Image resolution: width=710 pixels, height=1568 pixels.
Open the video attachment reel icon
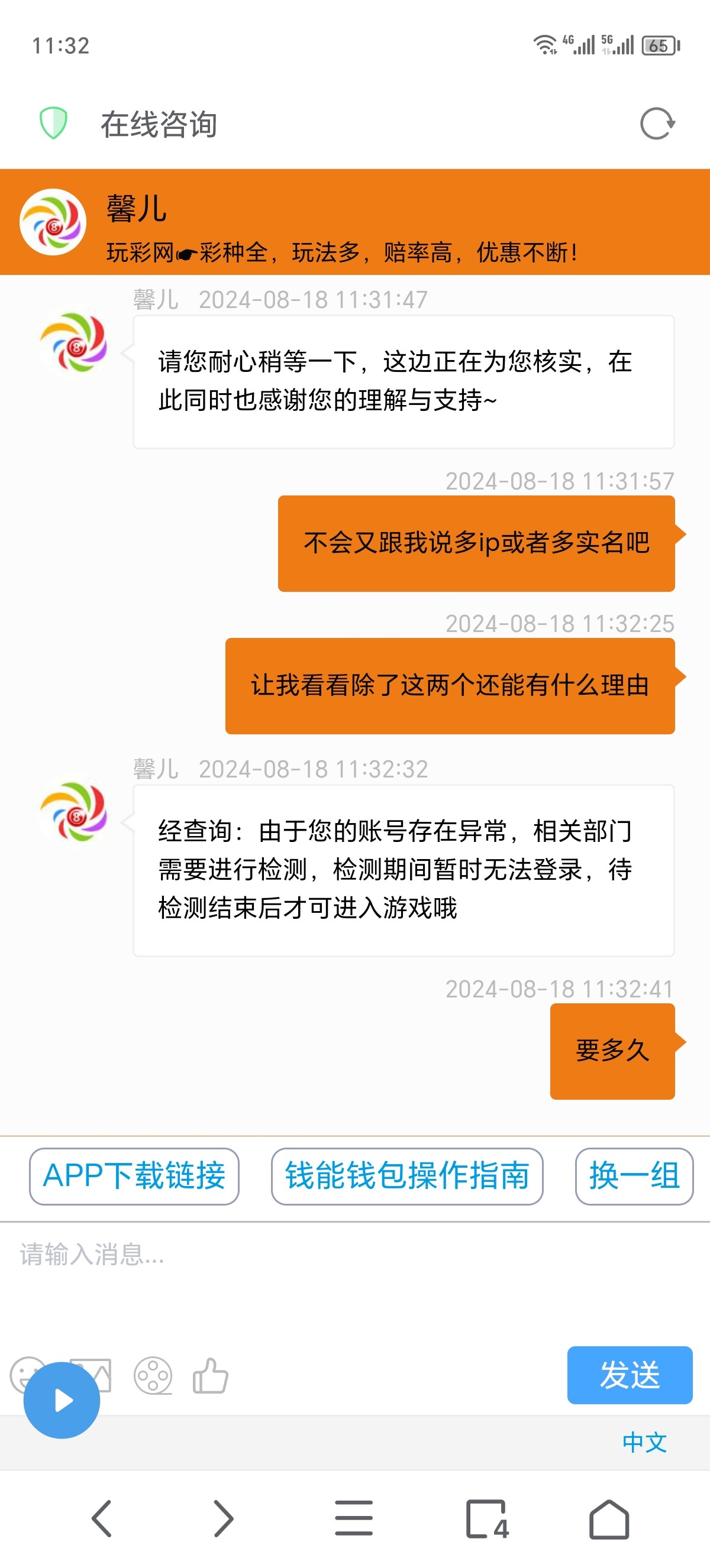pyautogui.click(x=153, y=1376)
